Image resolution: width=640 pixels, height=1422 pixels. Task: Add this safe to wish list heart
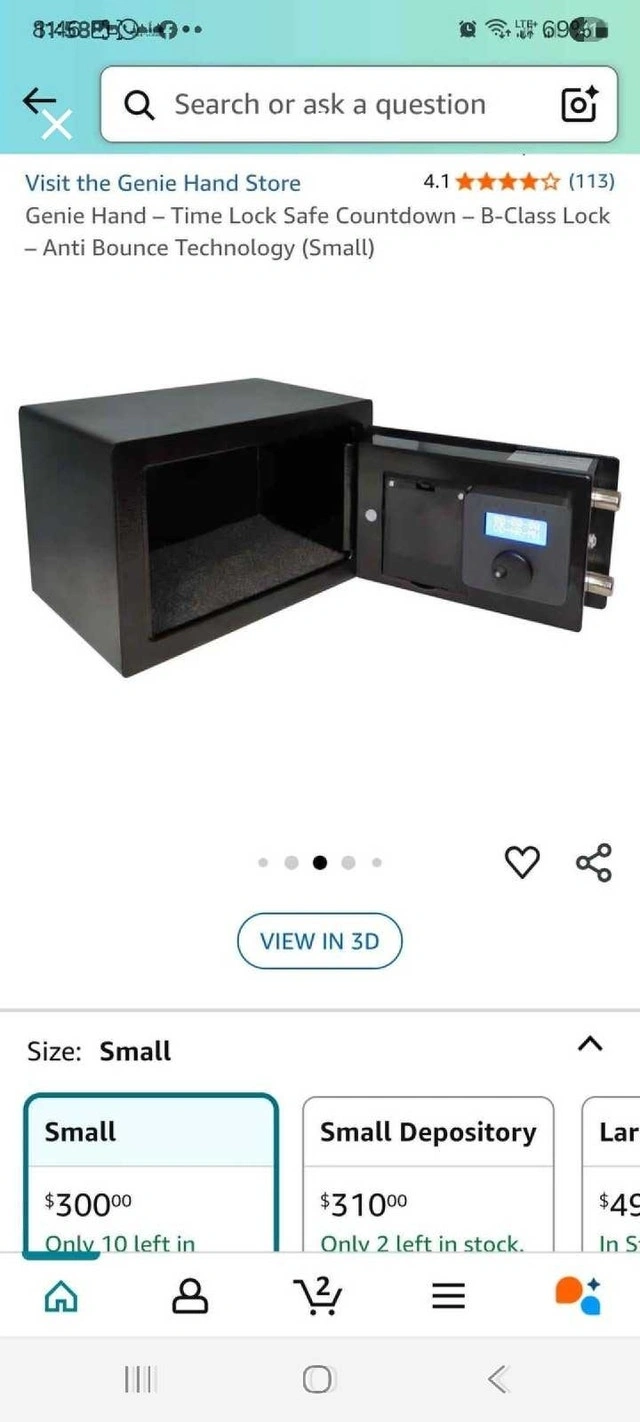(x=522, y=862)
